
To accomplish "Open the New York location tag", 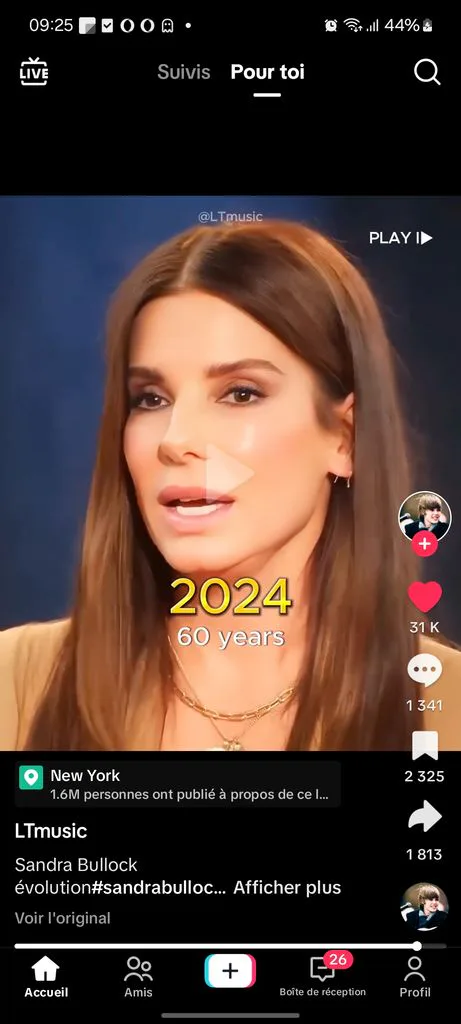I will click(178, 784).
